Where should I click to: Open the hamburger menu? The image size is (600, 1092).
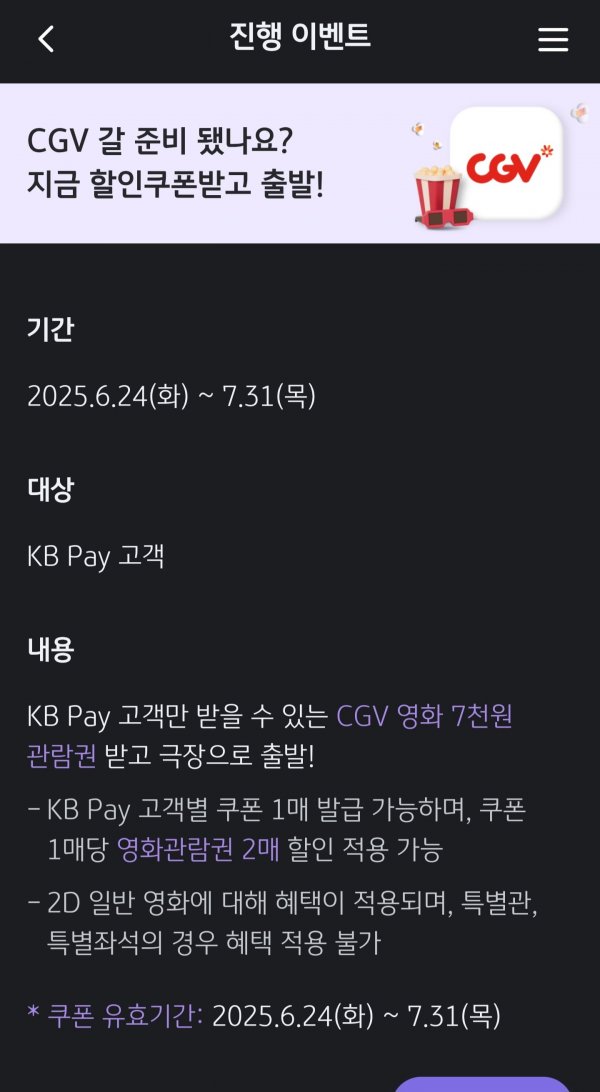pos(552,40)
